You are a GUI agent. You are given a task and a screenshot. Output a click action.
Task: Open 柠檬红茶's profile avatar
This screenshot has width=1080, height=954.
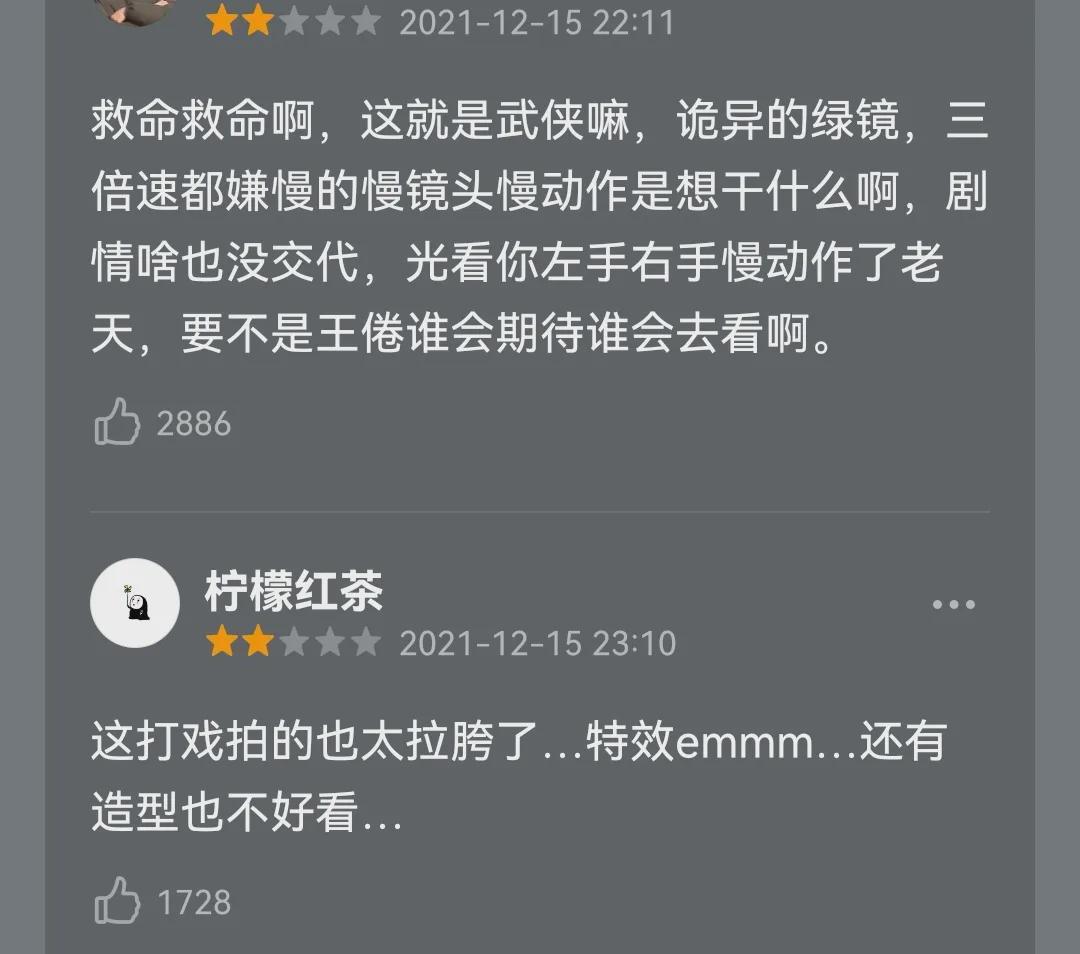click(x=135, y=603)
